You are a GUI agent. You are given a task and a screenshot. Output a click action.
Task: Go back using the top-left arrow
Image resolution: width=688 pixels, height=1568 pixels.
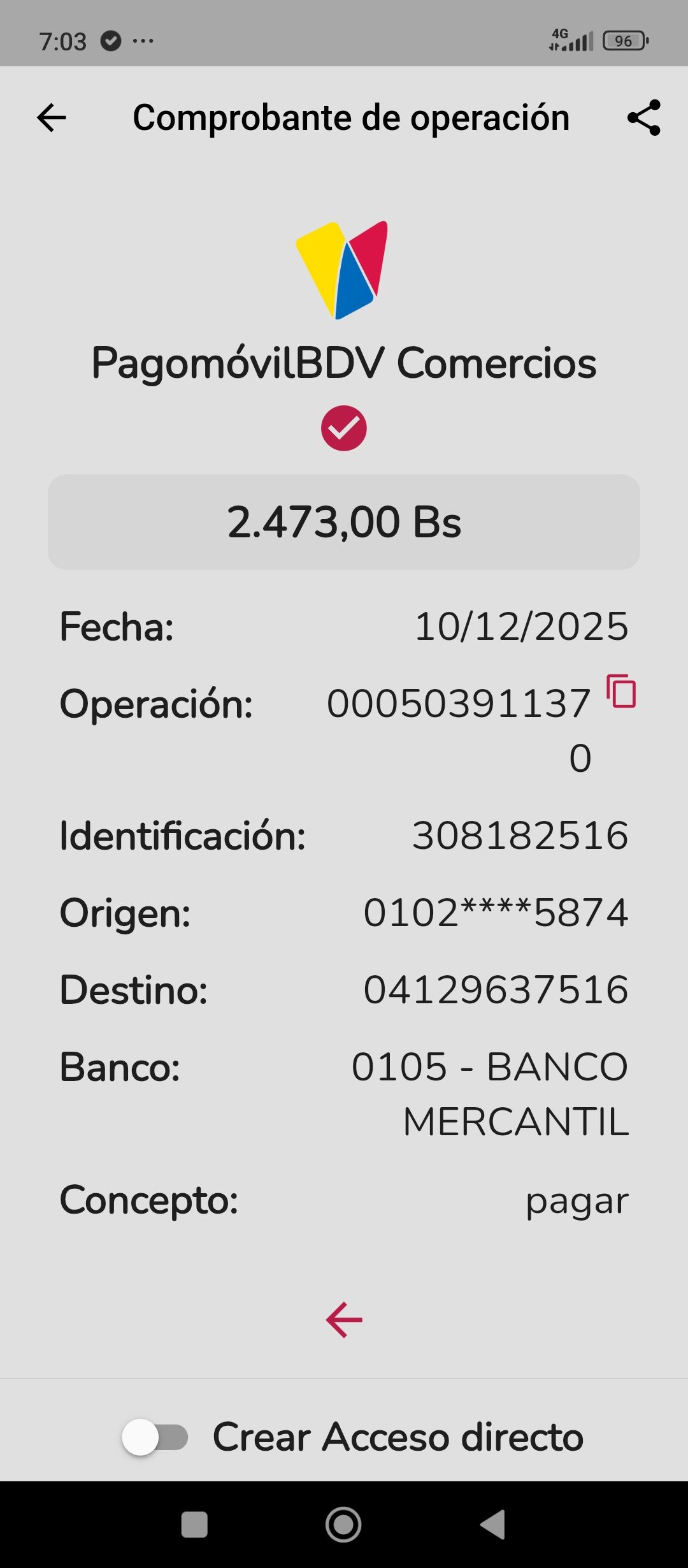(52, 118)
